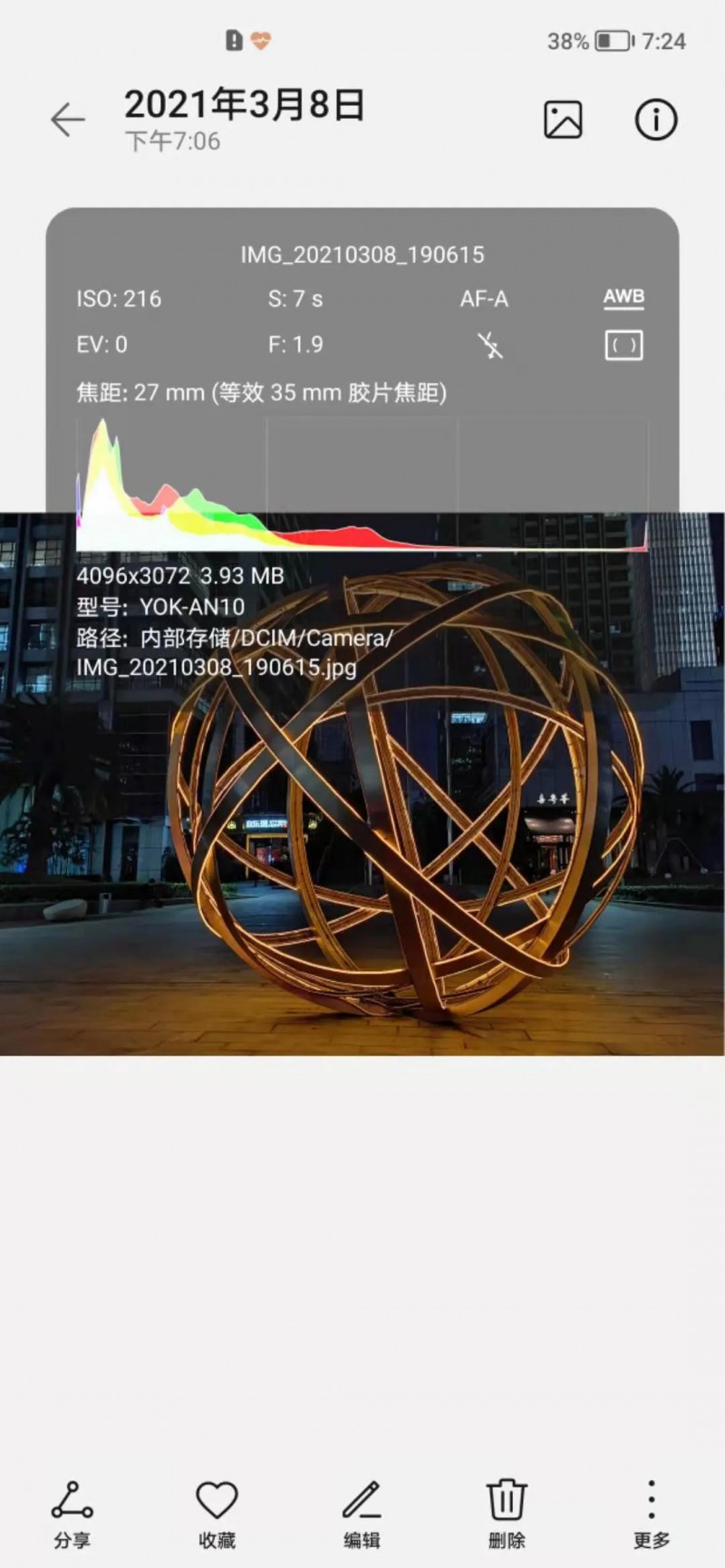Edit the photo using 编辑

coord(362,1513)
